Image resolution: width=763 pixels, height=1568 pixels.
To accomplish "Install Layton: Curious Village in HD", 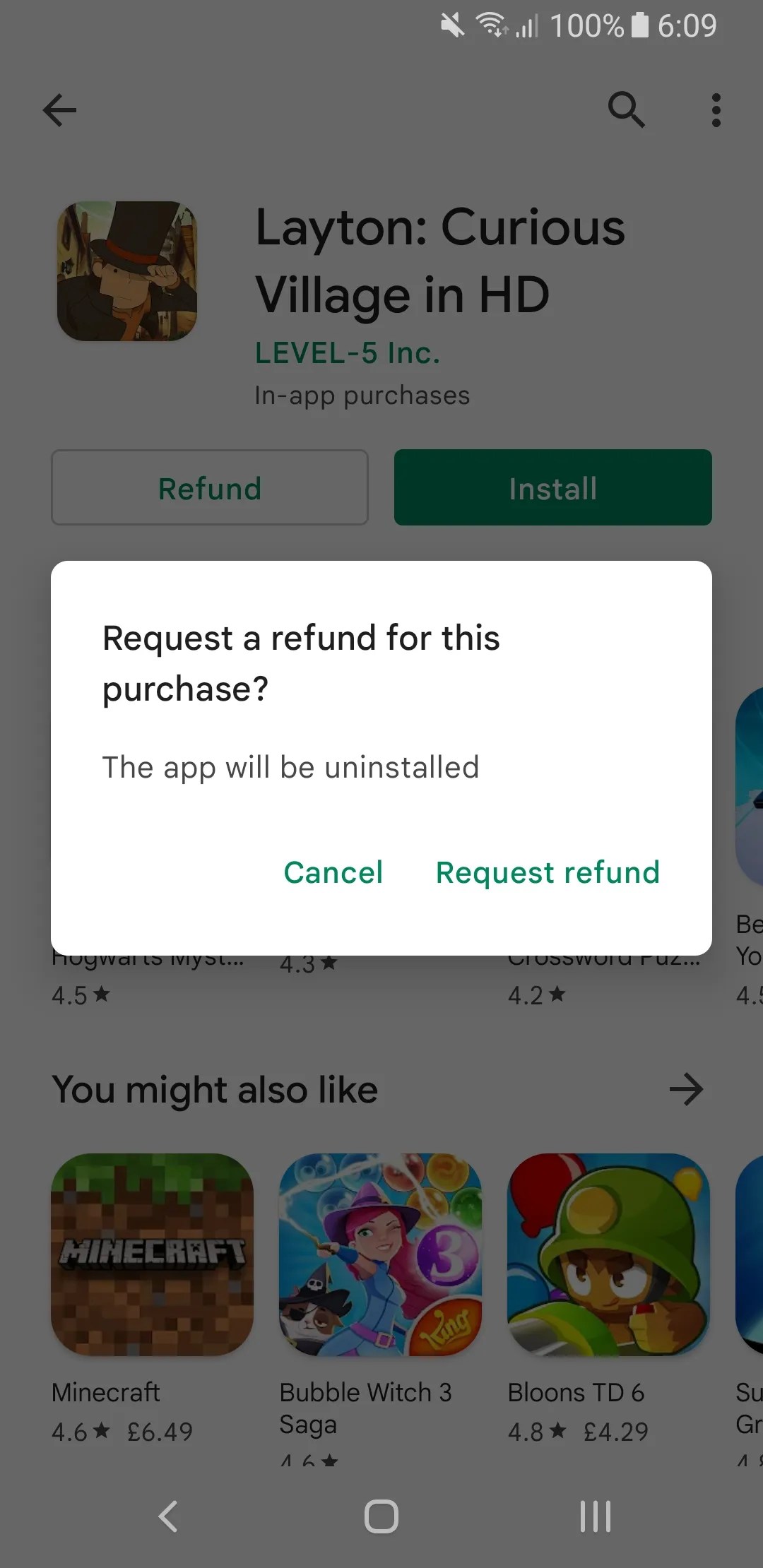I will click(x=552, y=488).
